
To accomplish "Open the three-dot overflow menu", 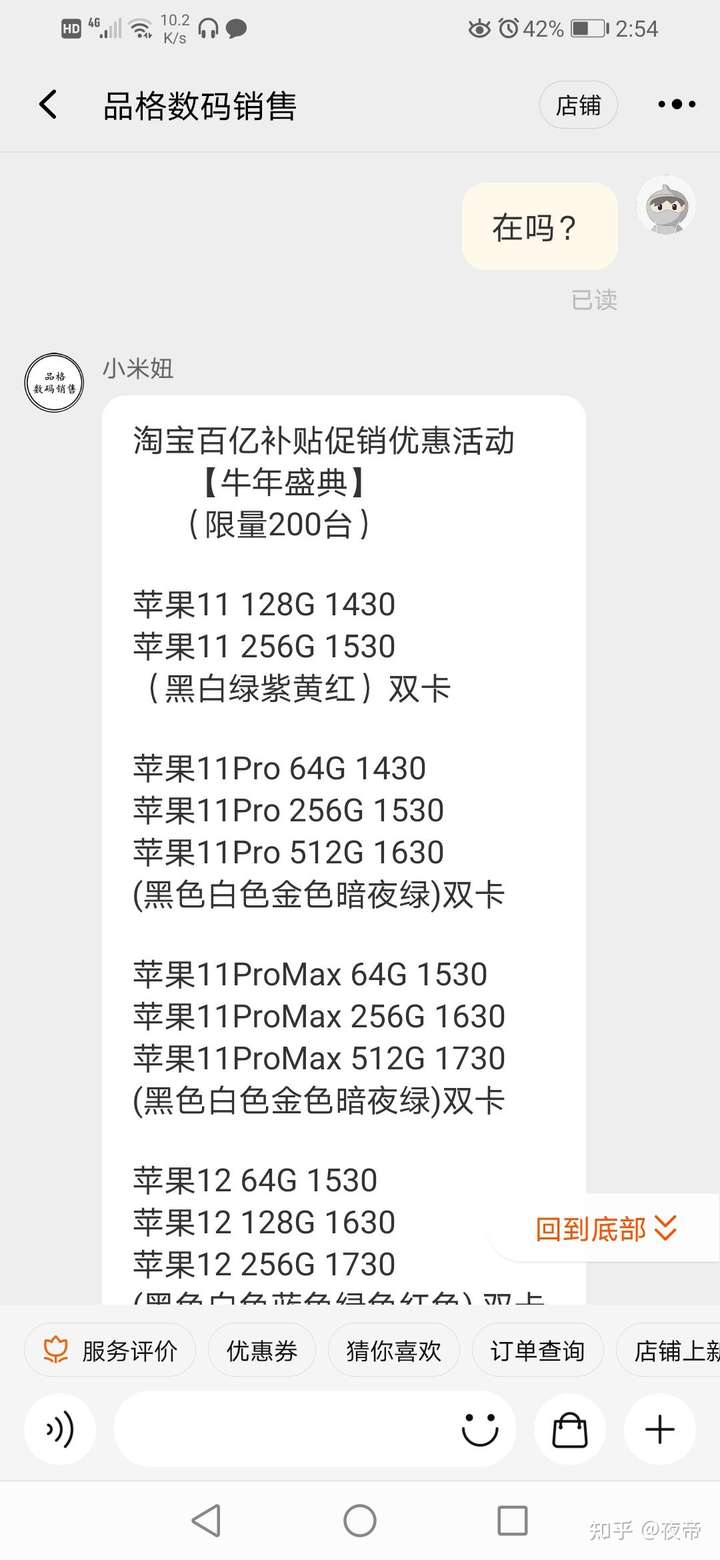I will 676,105.
